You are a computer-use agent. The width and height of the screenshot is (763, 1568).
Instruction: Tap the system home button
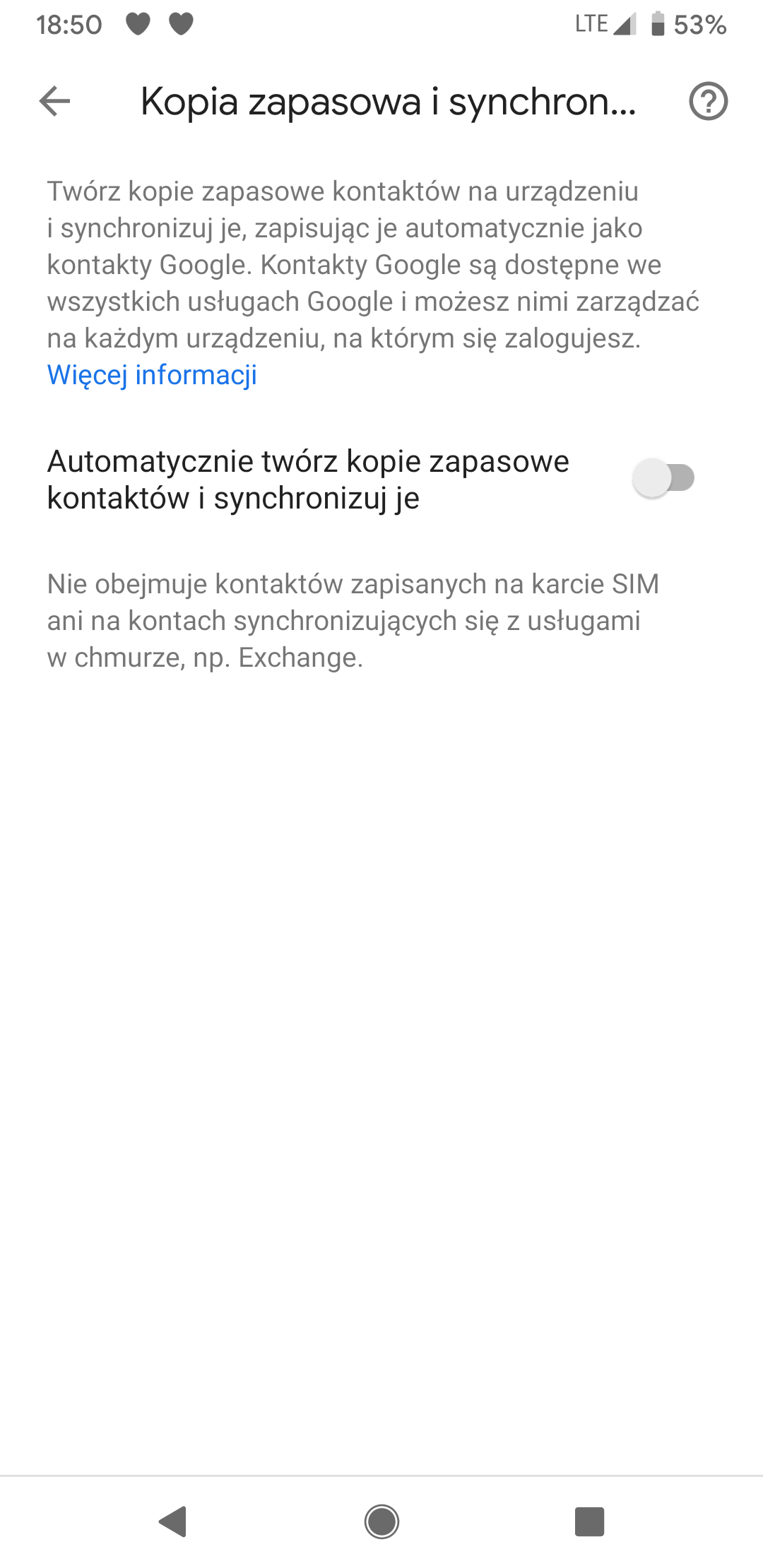click(x=381, y=1521)
